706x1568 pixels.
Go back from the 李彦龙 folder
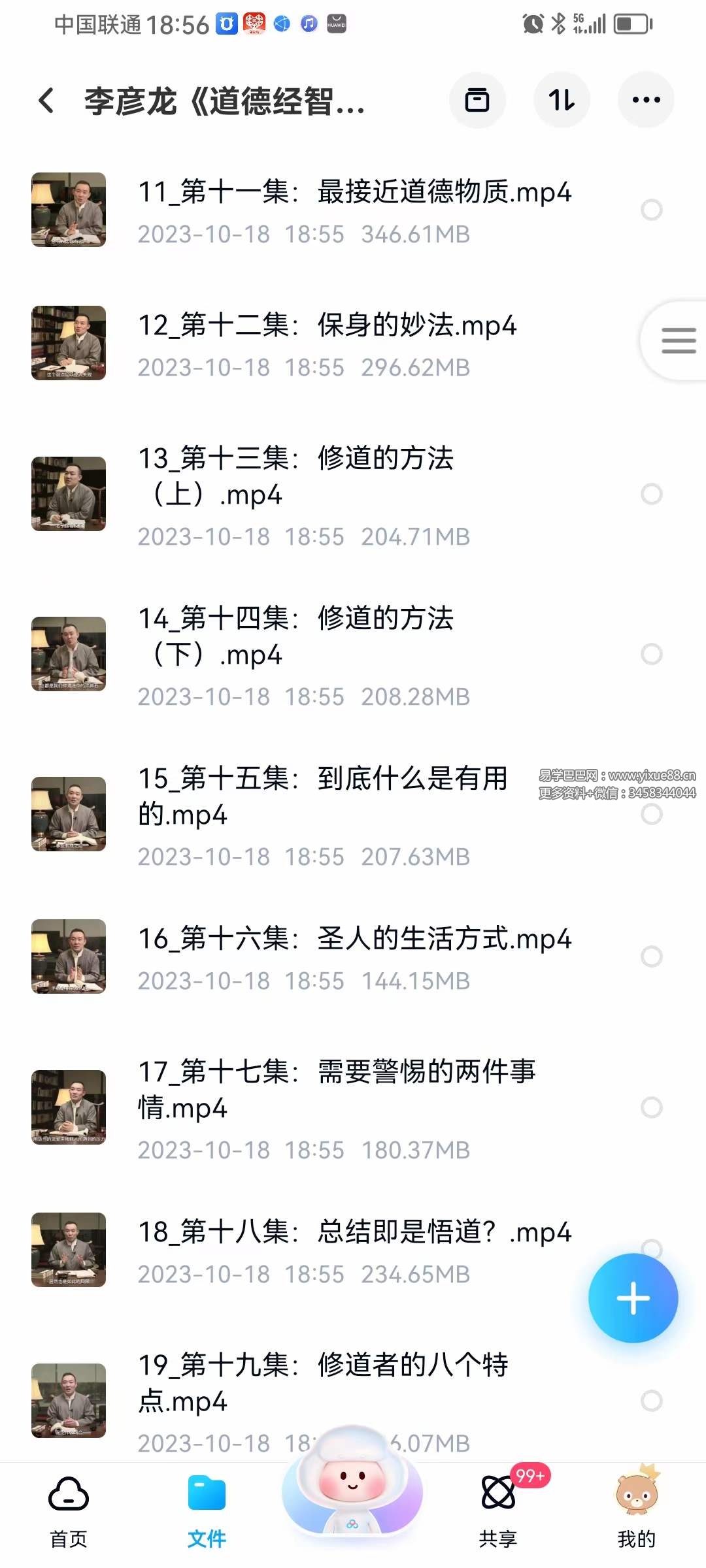point(46,101)
